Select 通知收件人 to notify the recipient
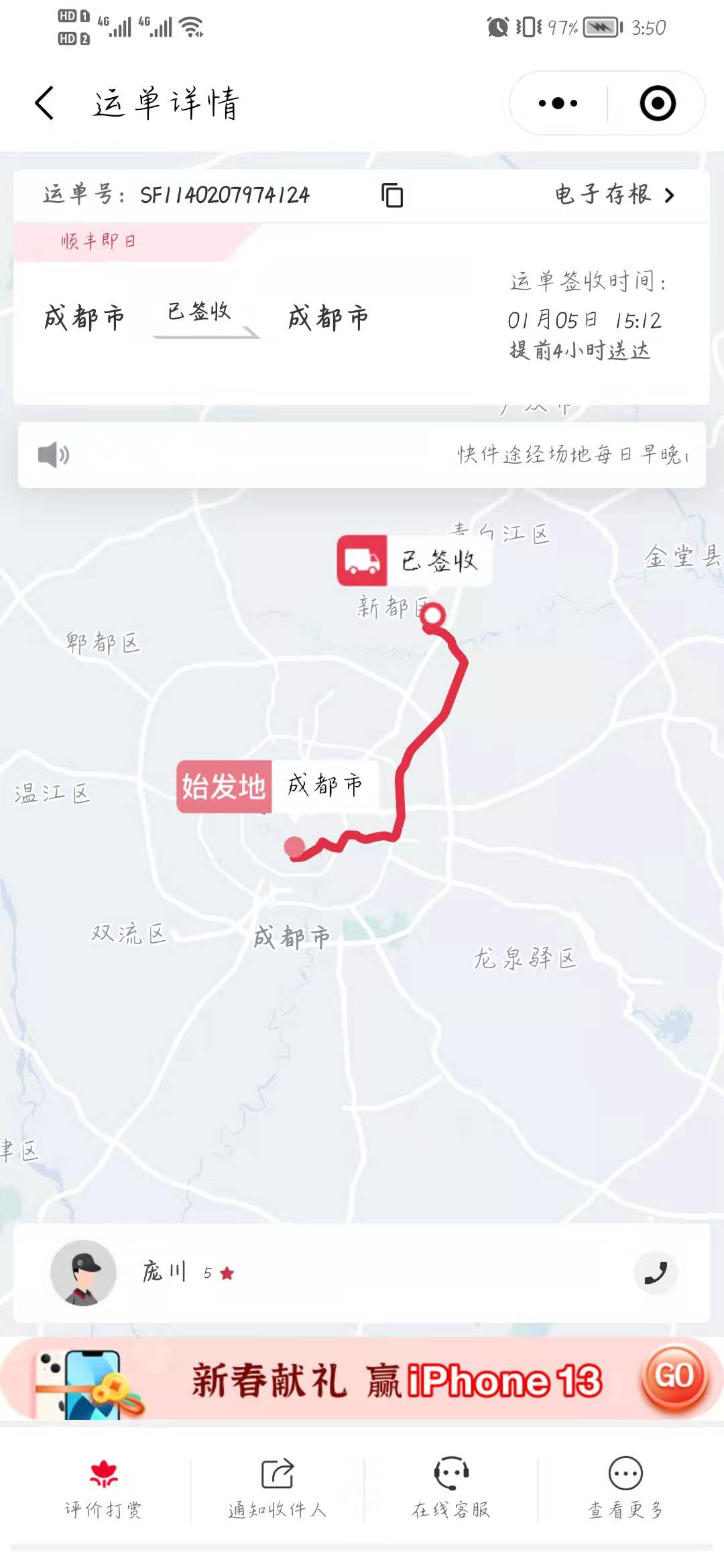Image resolution: width=724 pixels, height=1568 pixels. coord(277,1489)
